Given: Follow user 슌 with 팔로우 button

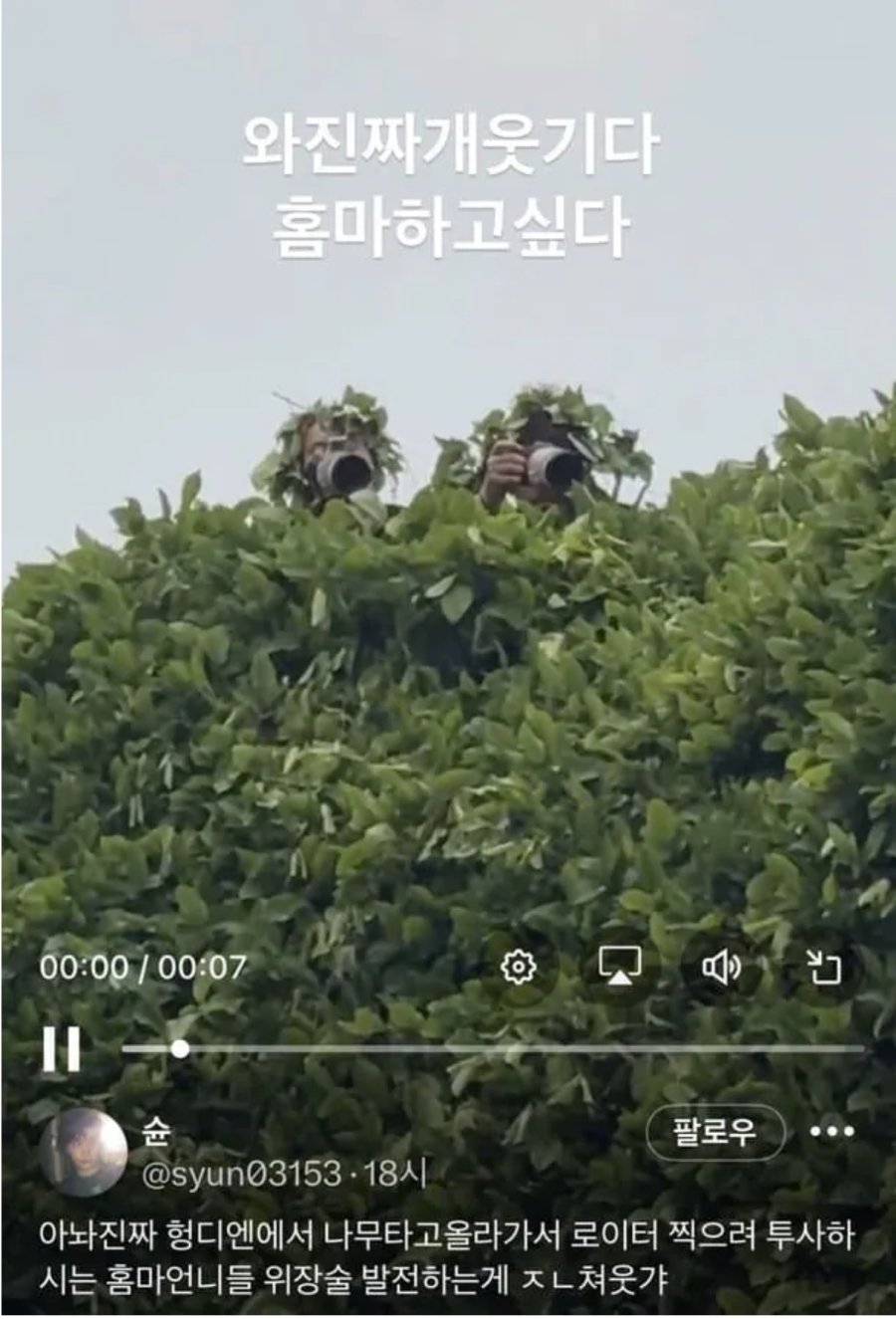Looking at the screenshot, I should tap(715, 1132).
